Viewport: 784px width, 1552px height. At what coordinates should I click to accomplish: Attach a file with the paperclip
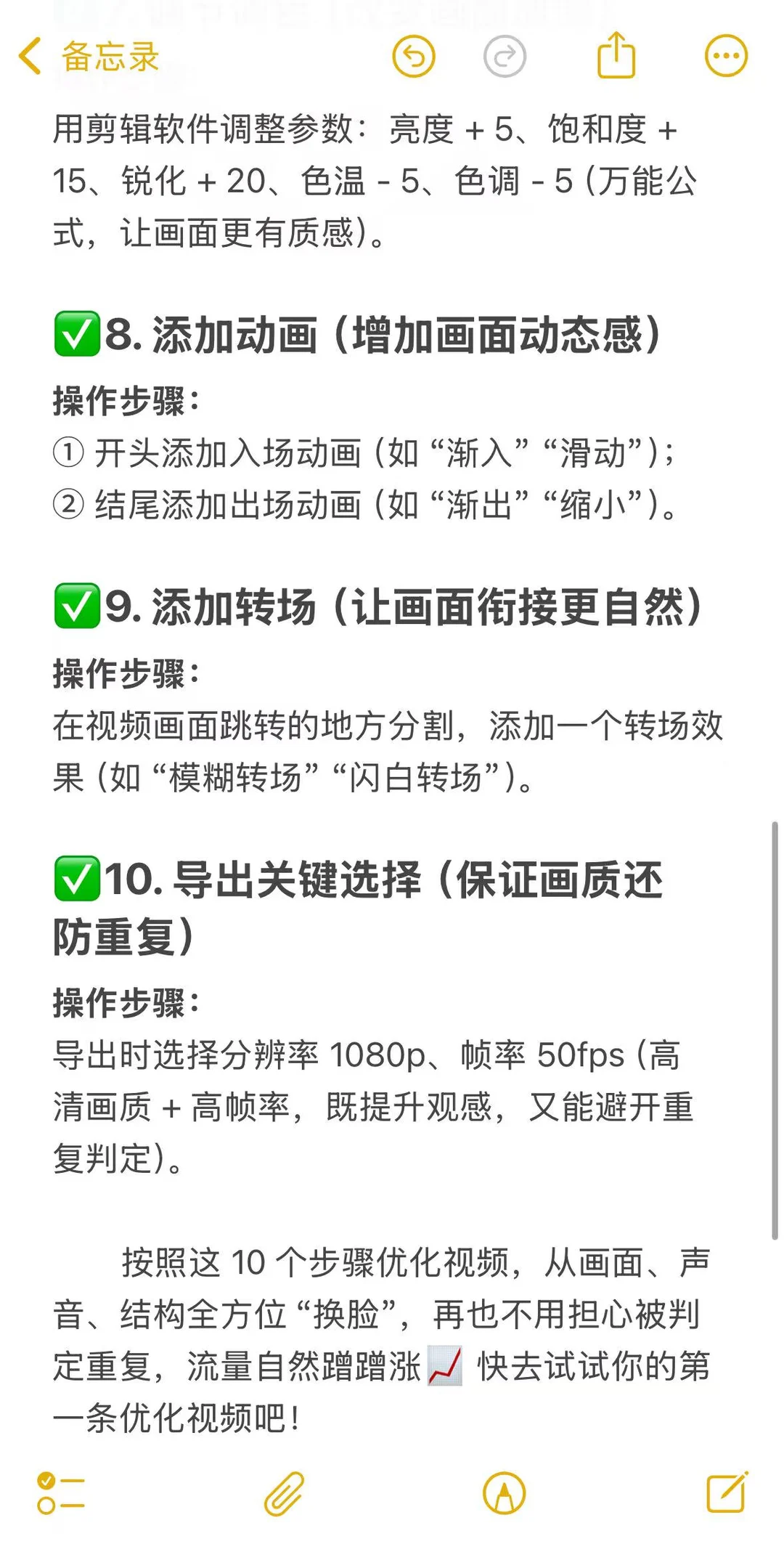[284, 1494]
